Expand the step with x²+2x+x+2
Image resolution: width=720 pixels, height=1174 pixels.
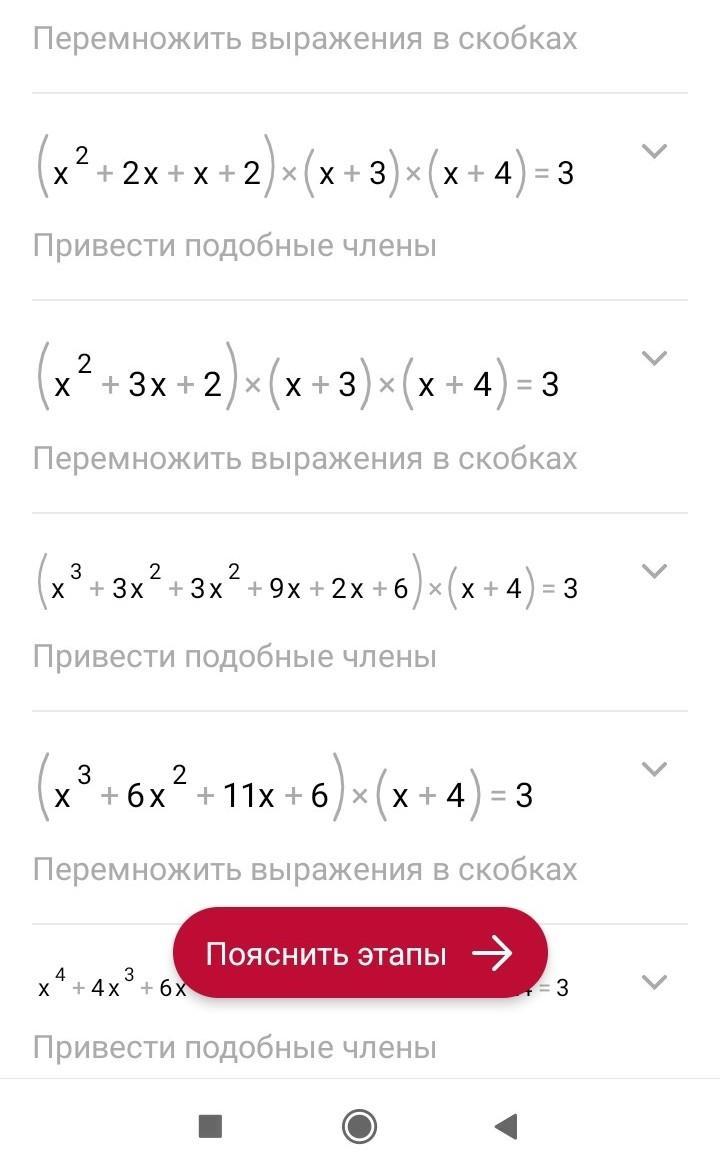pyautogui.click(x=654, y=152)
